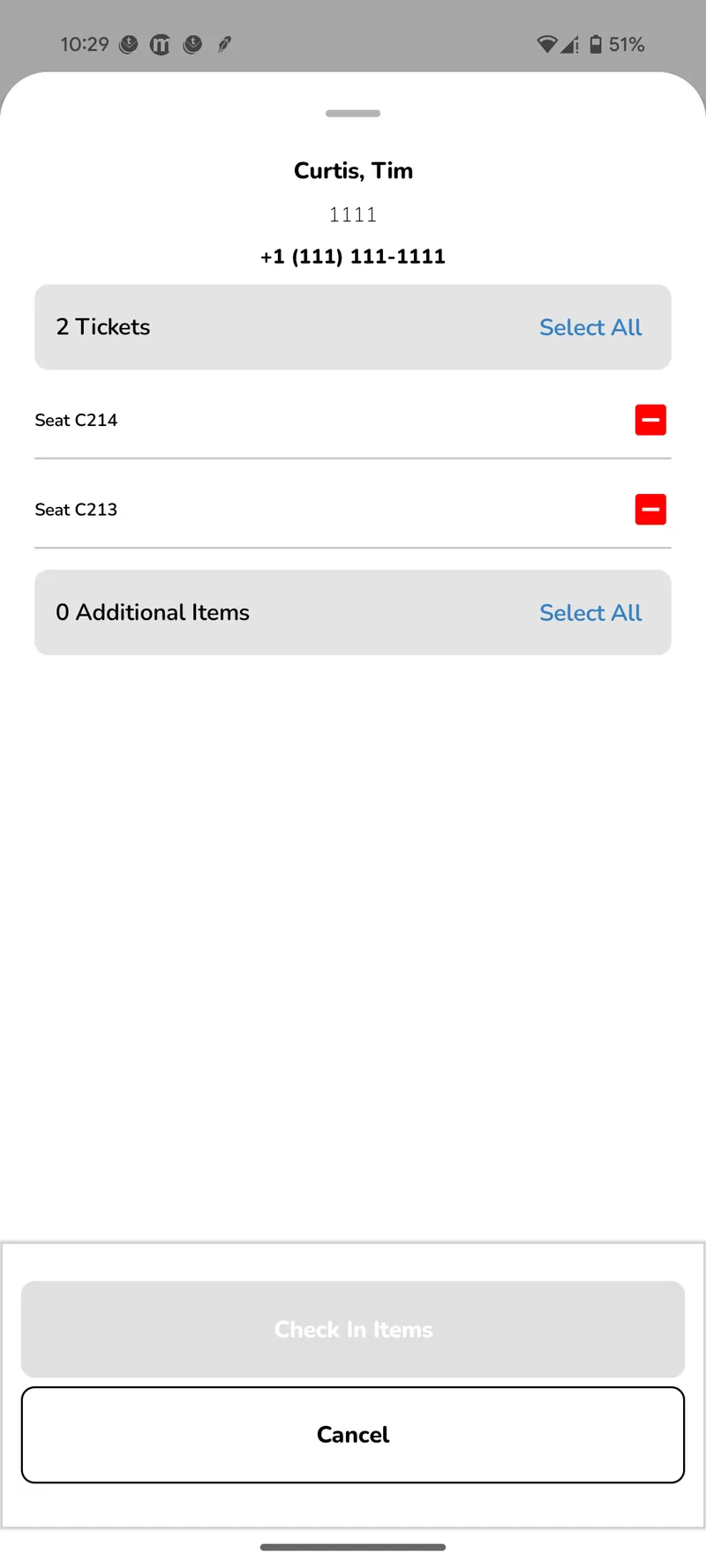Toggle the red box for Seat C214

click(x=650, y=420)
